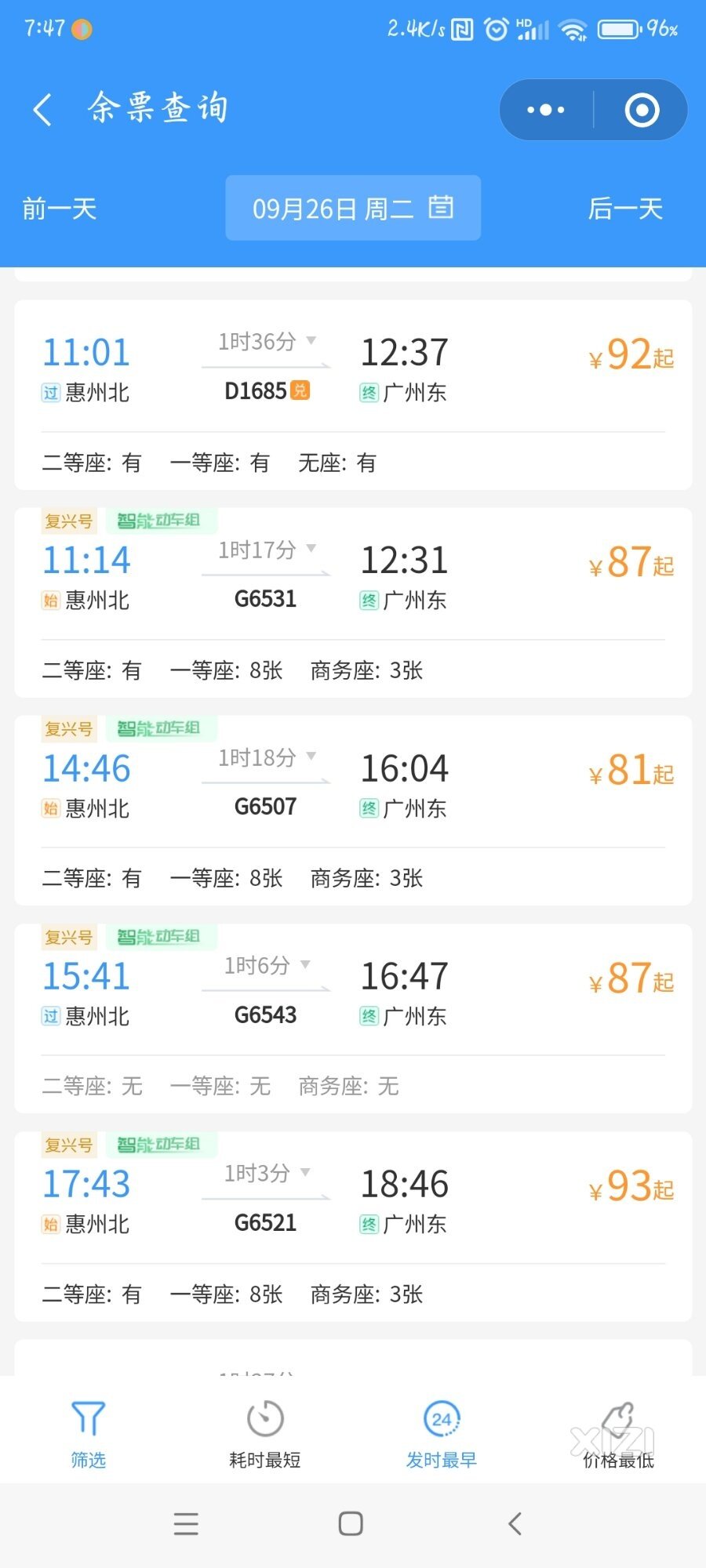Tap the system home button
This screenshot has height=1568, width=706.
(x=351, y=1523)
